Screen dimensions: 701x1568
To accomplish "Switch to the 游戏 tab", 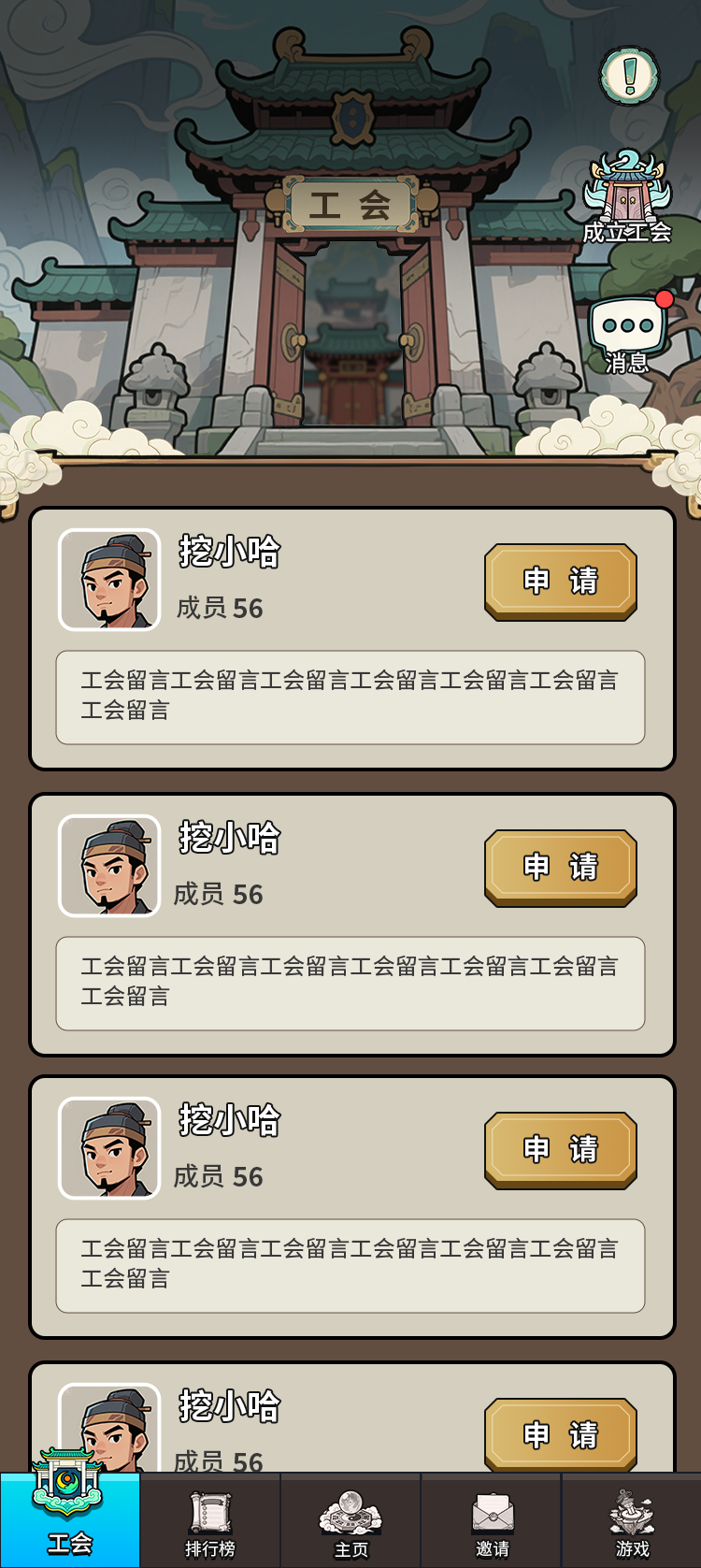I will [632, 1520].
